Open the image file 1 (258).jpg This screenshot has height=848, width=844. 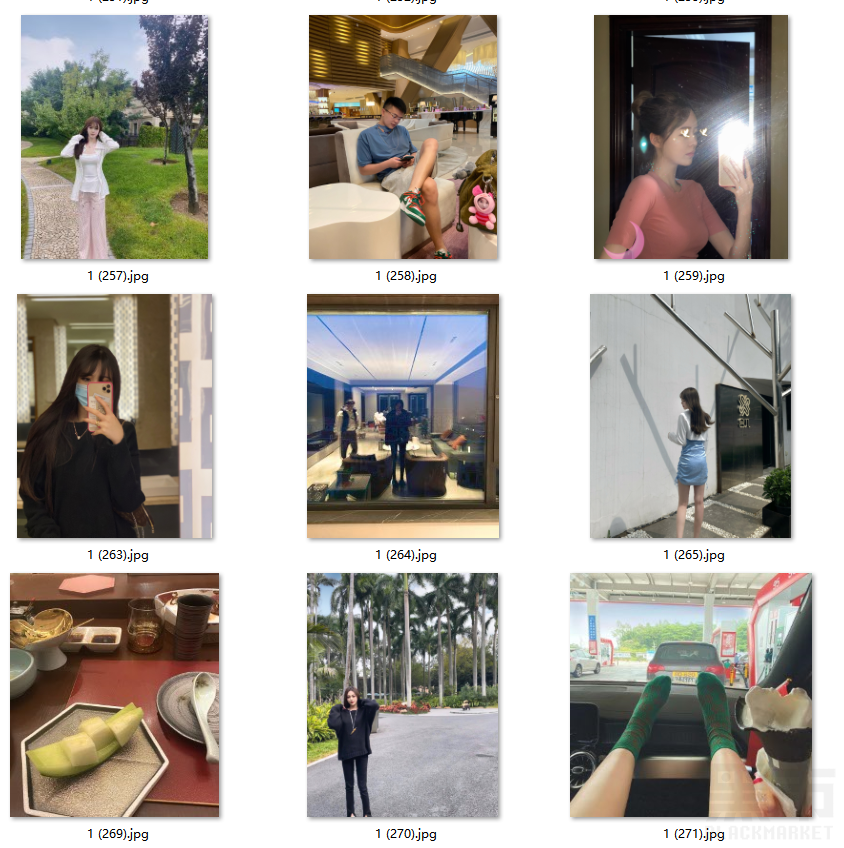click(x=403, y=137)
